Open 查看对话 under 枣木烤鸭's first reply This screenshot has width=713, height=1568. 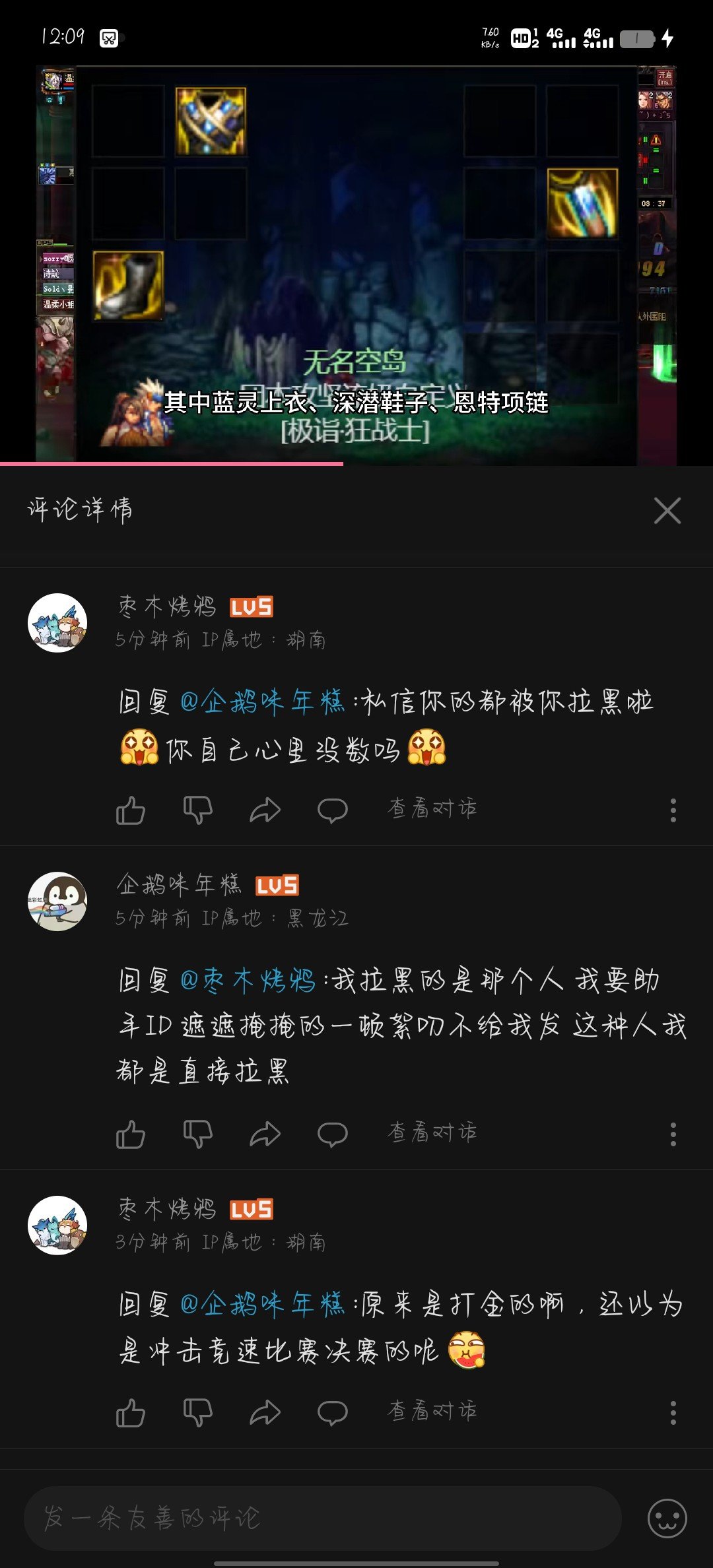coord(432,808)
